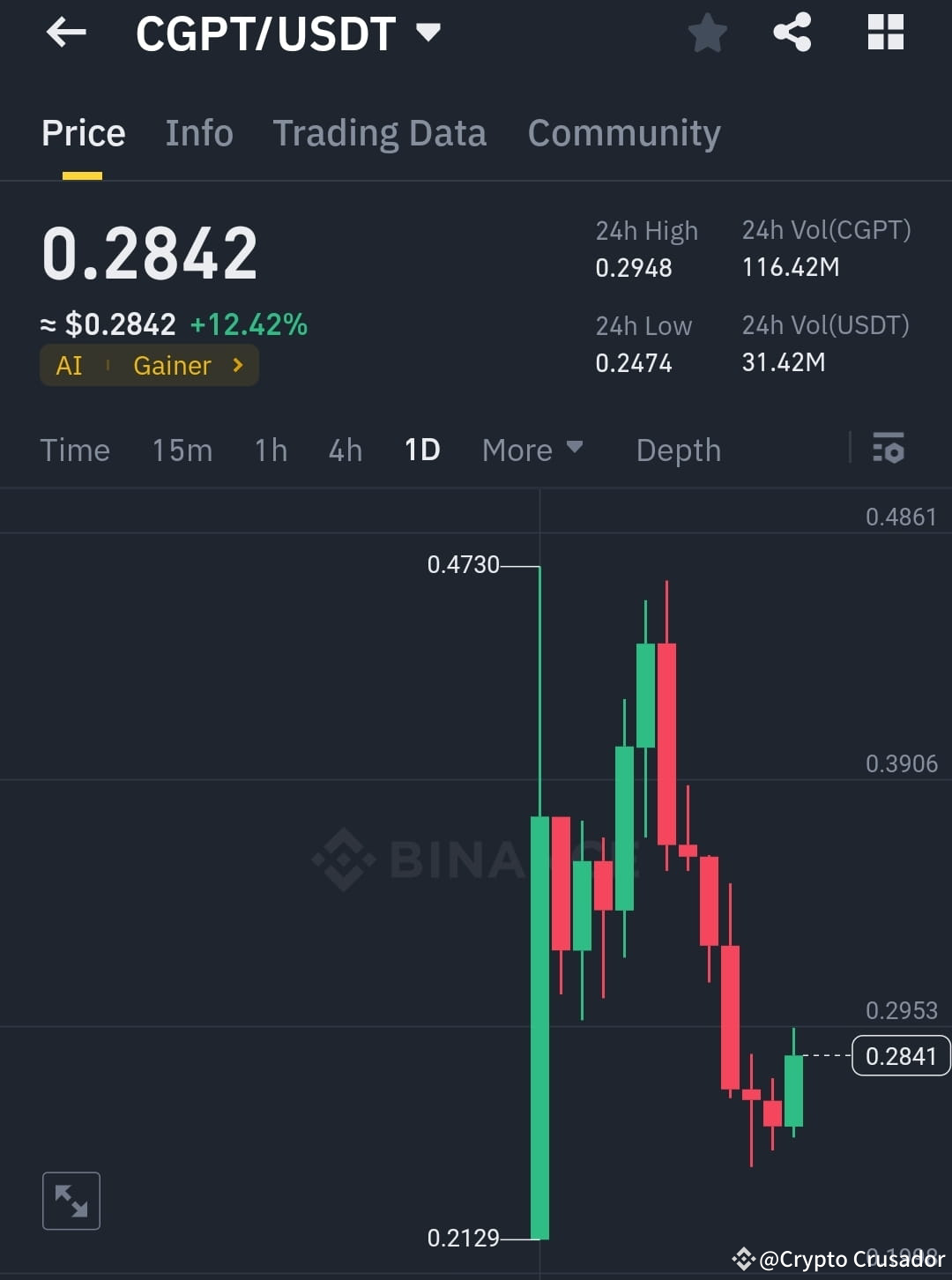Screen dimensions: 952x1280
Task: Click the current price label 0.2841
Action: point(900,1055)
